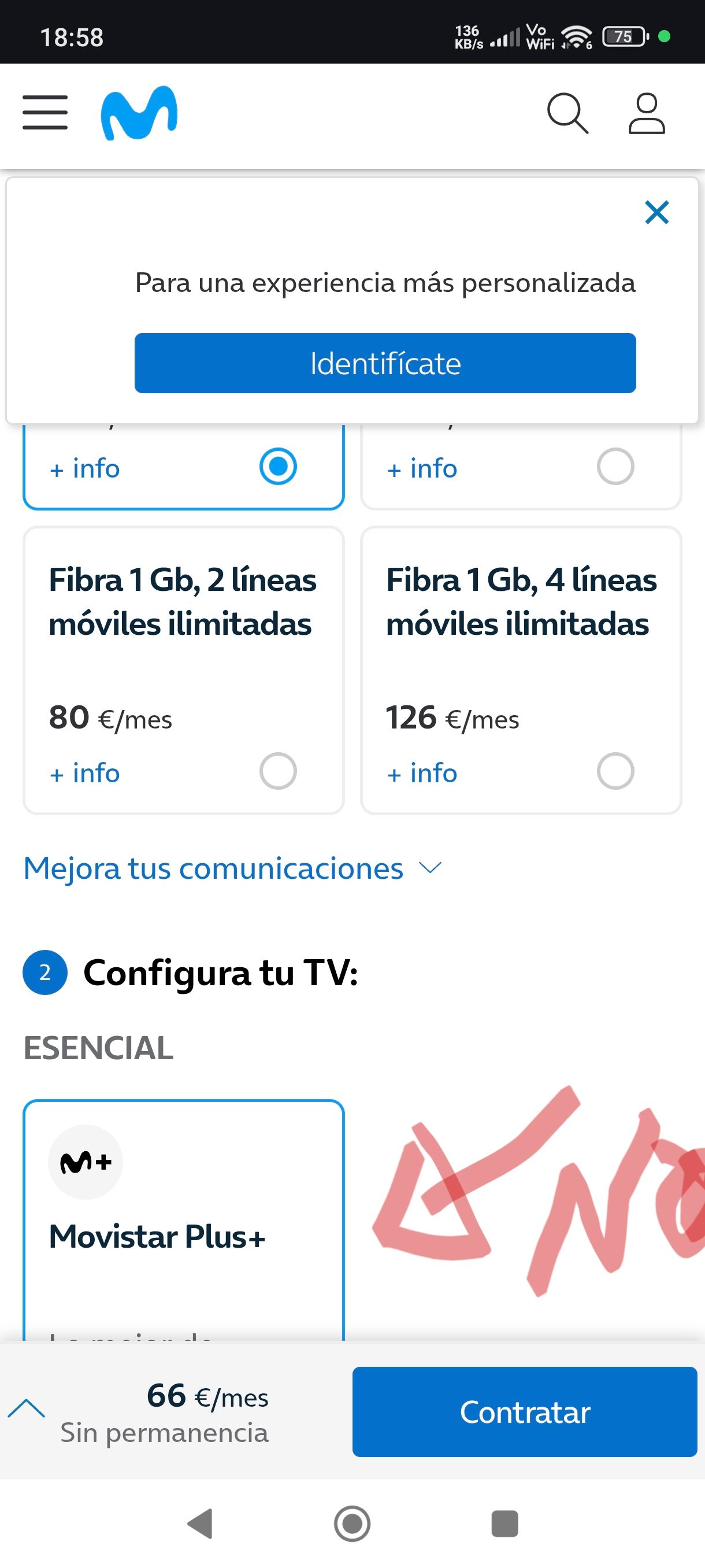Select Fibra 1 Gb, 2 líneas móviles plan

pos(278,771)
